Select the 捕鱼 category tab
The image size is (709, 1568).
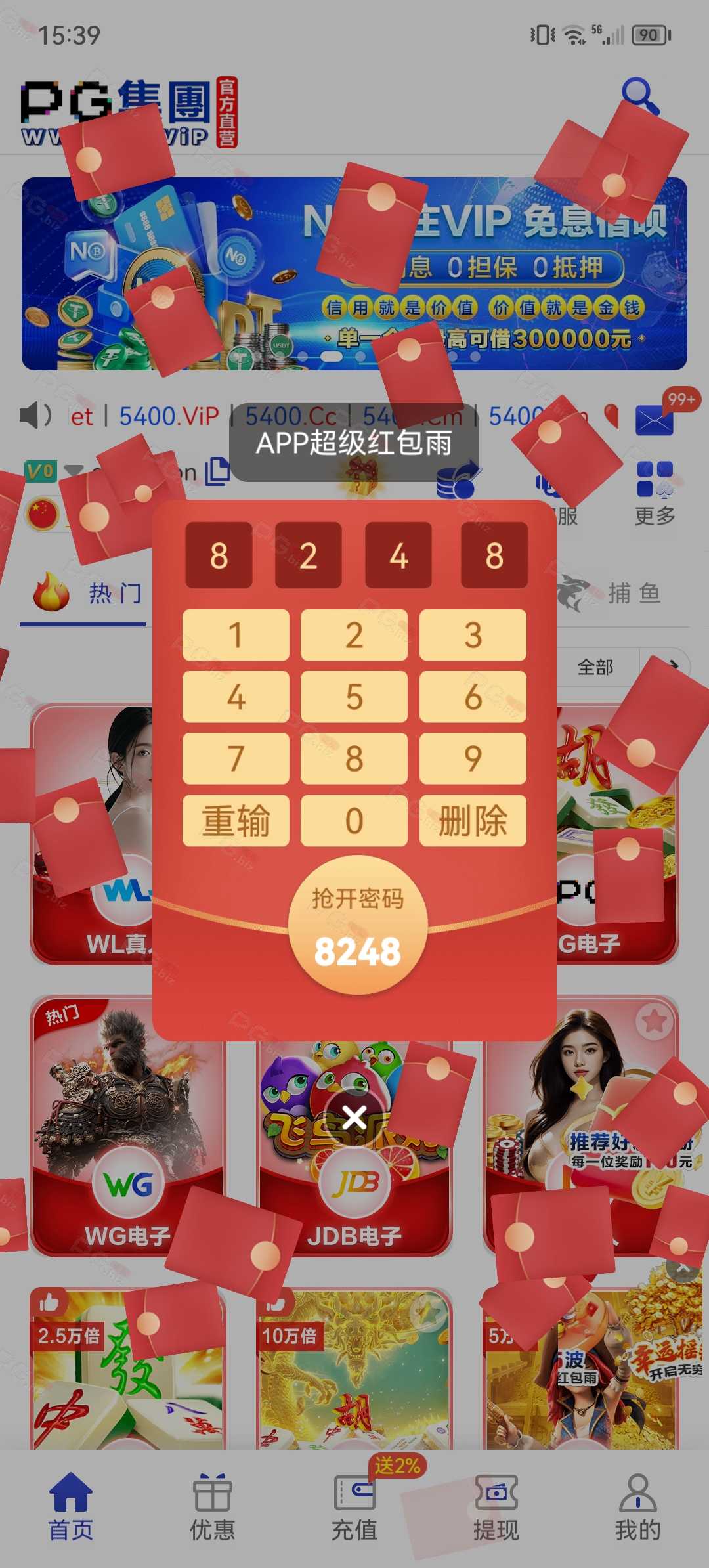coord(611,593)
